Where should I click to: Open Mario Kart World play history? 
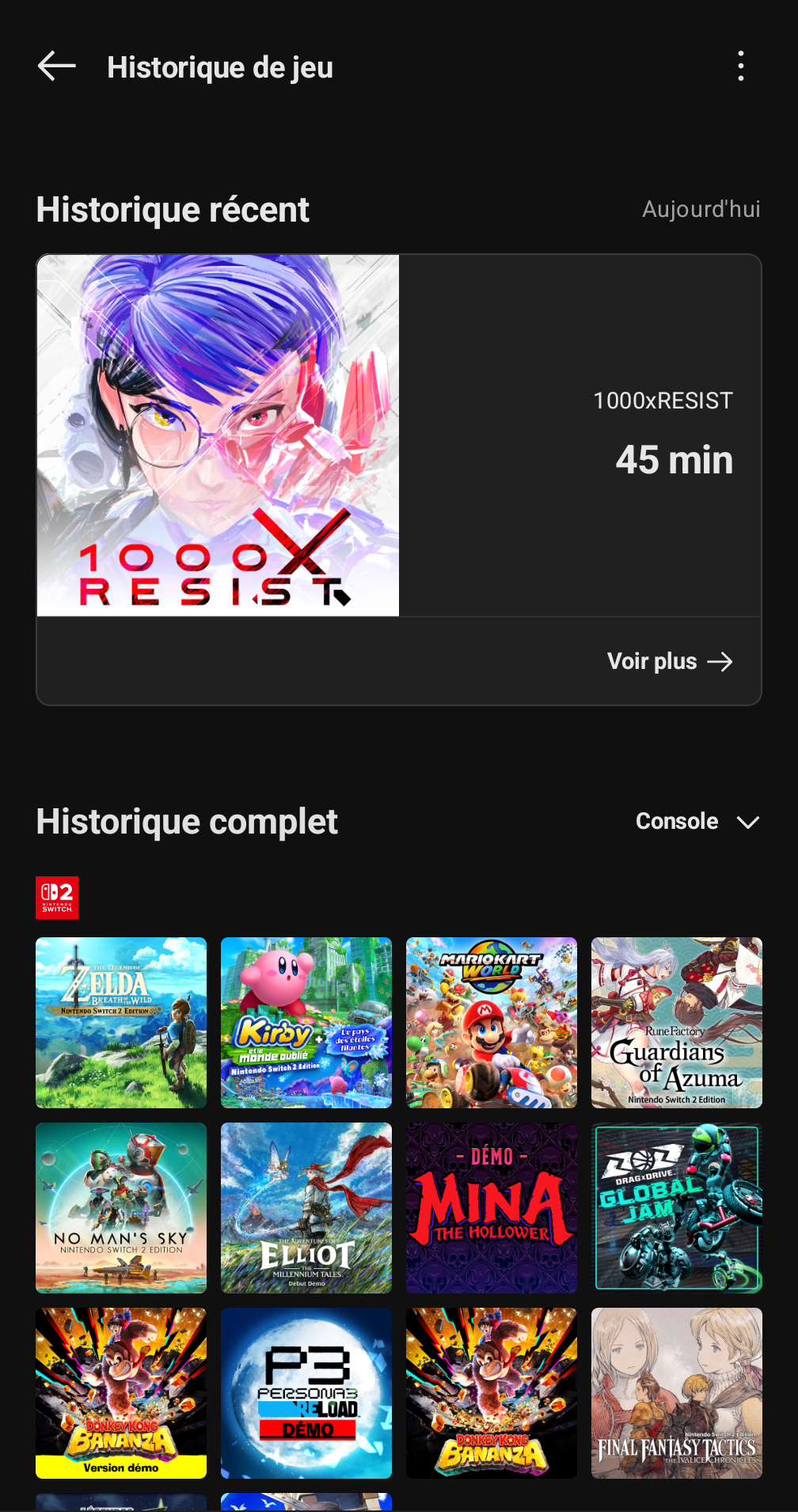(492, 1023)
